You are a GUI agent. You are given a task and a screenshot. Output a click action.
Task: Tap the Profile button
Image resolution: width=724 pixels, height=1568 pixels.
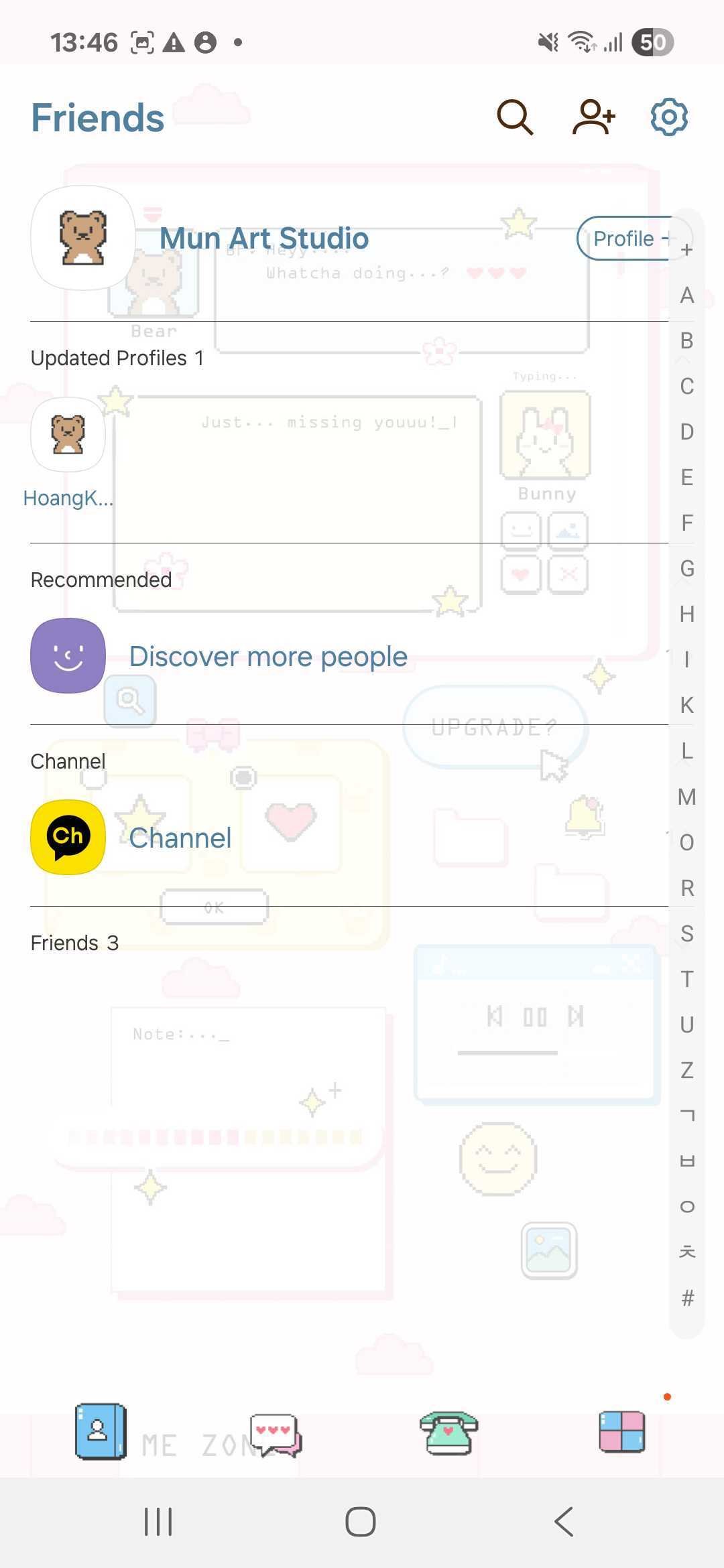pyautogui.click(x=625, y=239)
